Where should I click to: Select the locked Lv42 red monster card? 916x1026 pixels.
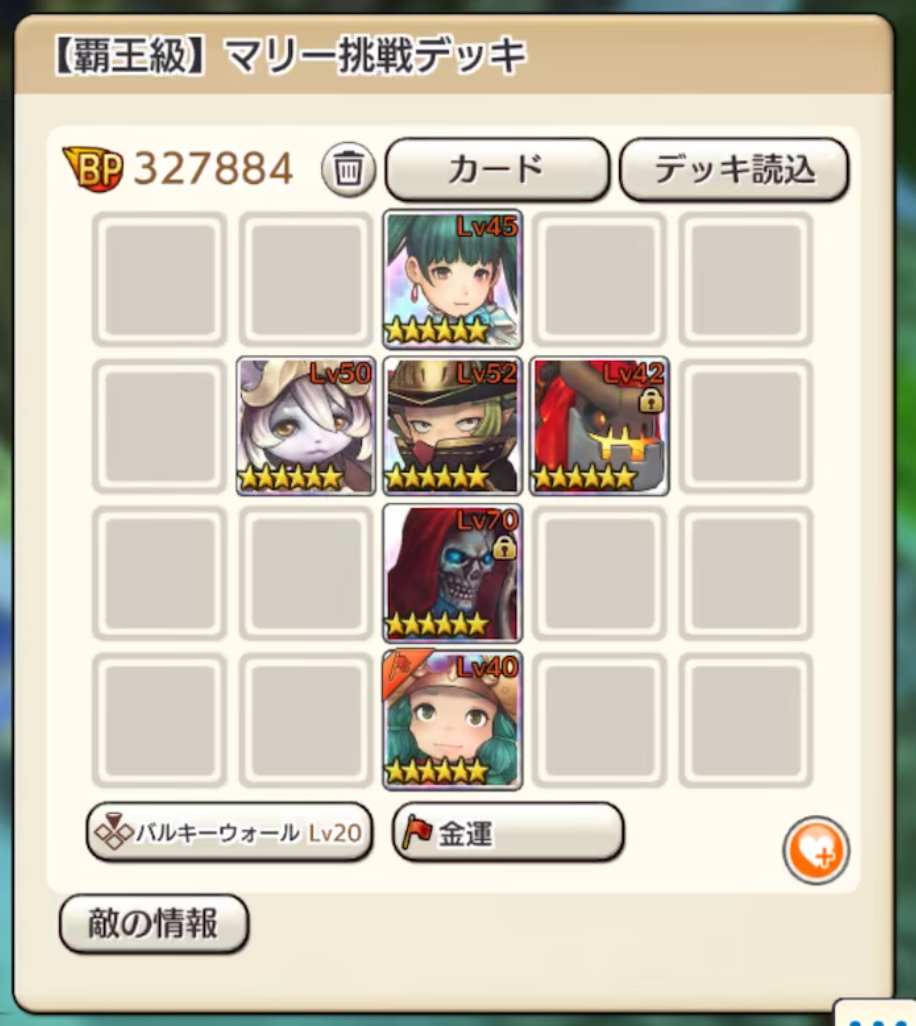click(600, 426)
